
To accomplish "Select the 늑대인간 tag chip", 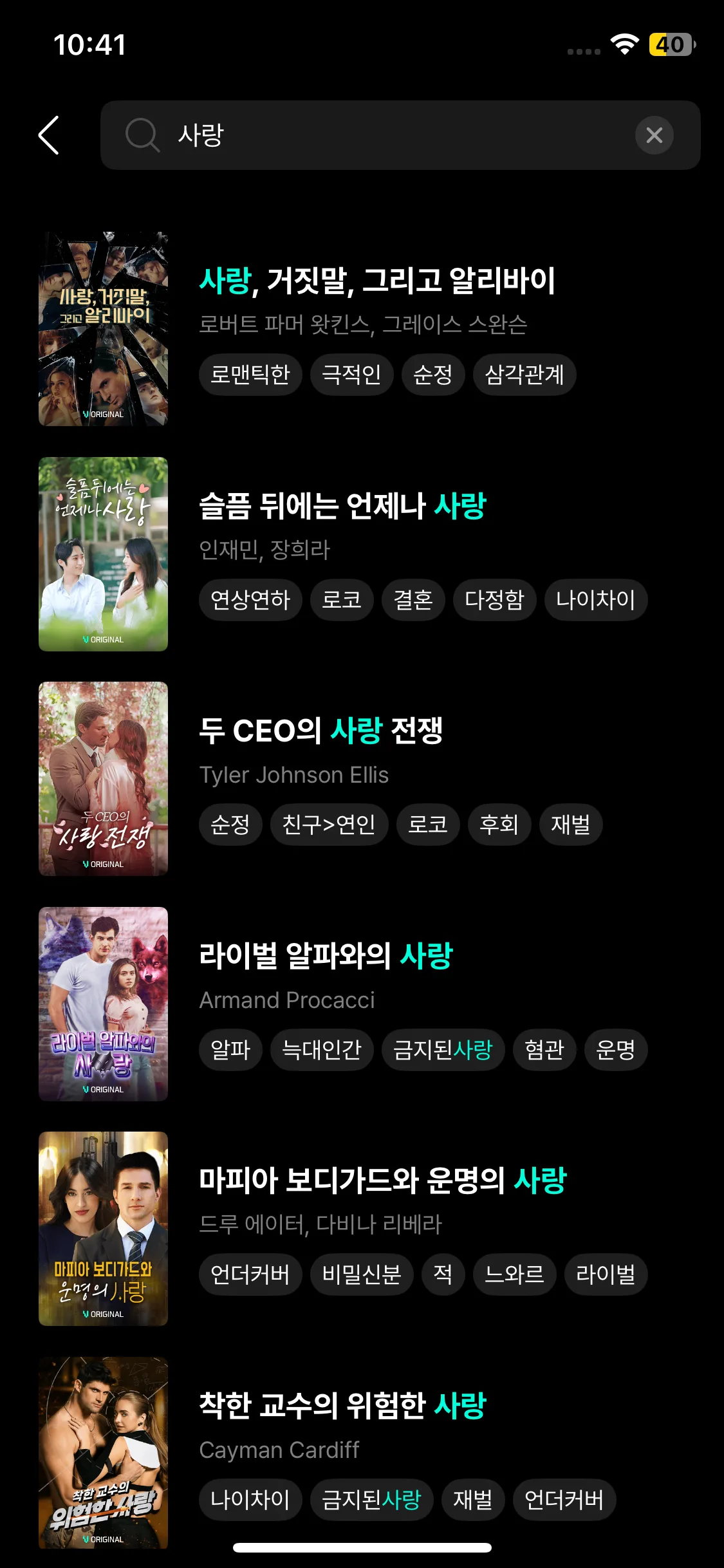I will 322,1050.
